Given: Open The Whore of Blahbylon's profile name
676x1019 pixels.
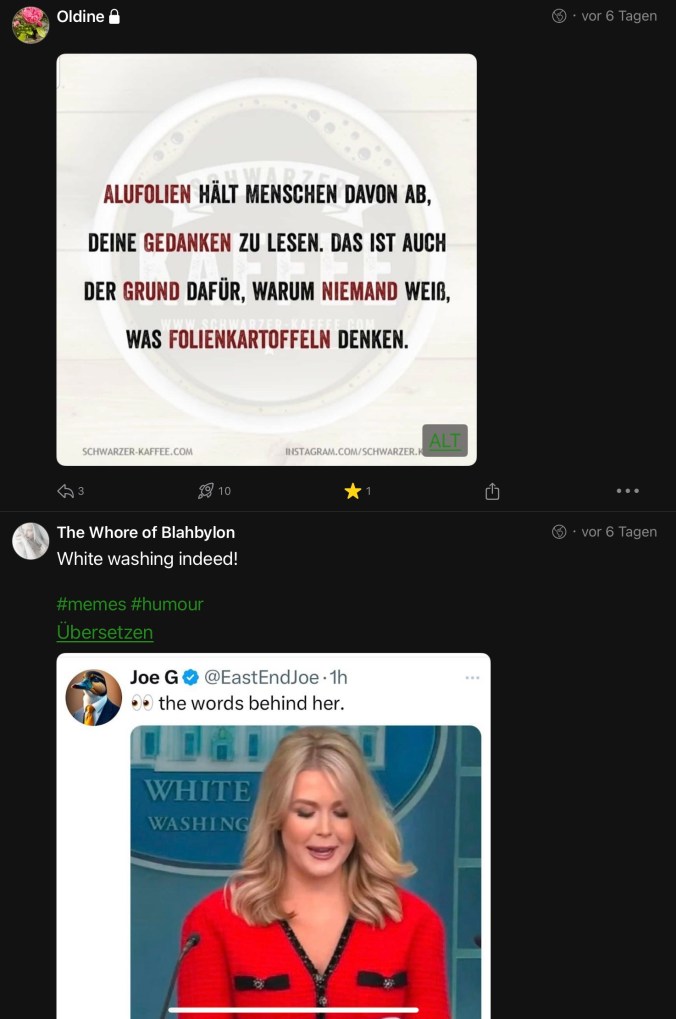Looking at the screenshot, I should [x=146, y=532].
